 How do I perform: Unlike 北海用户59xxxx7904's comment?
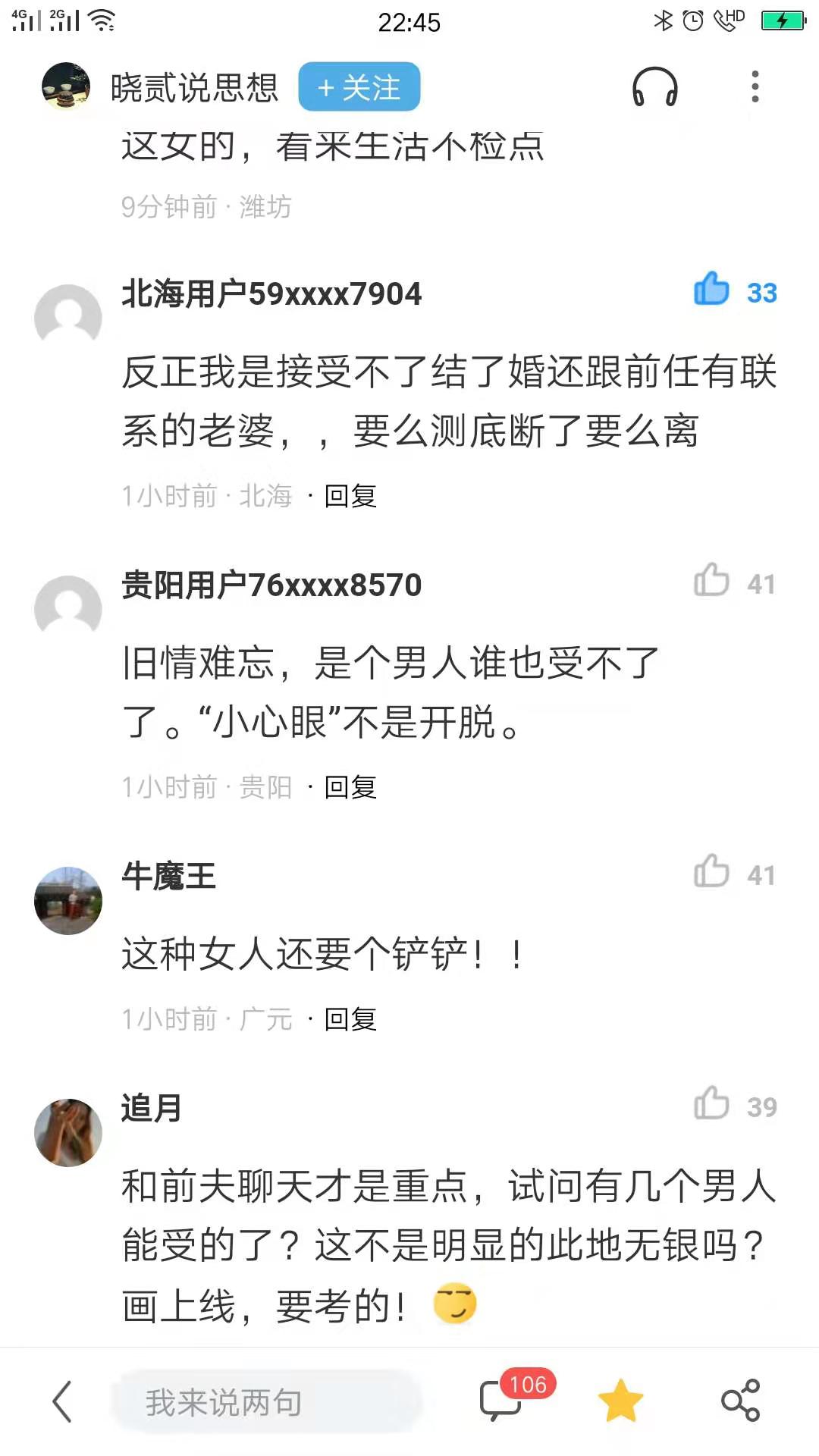tap(711, 290)
